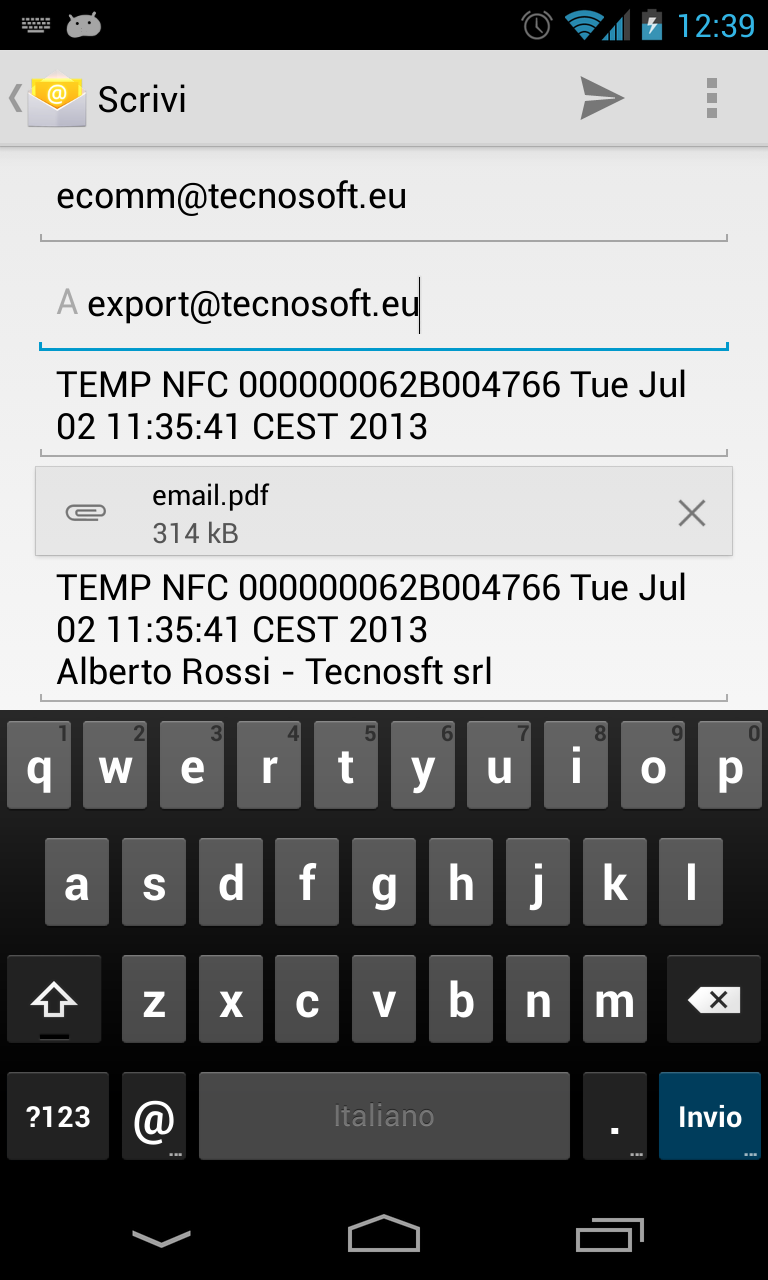Viewport: 768px width, 1280px height.
Task: Tap the Invio key on the keyboard
Action: point(709,1116)
